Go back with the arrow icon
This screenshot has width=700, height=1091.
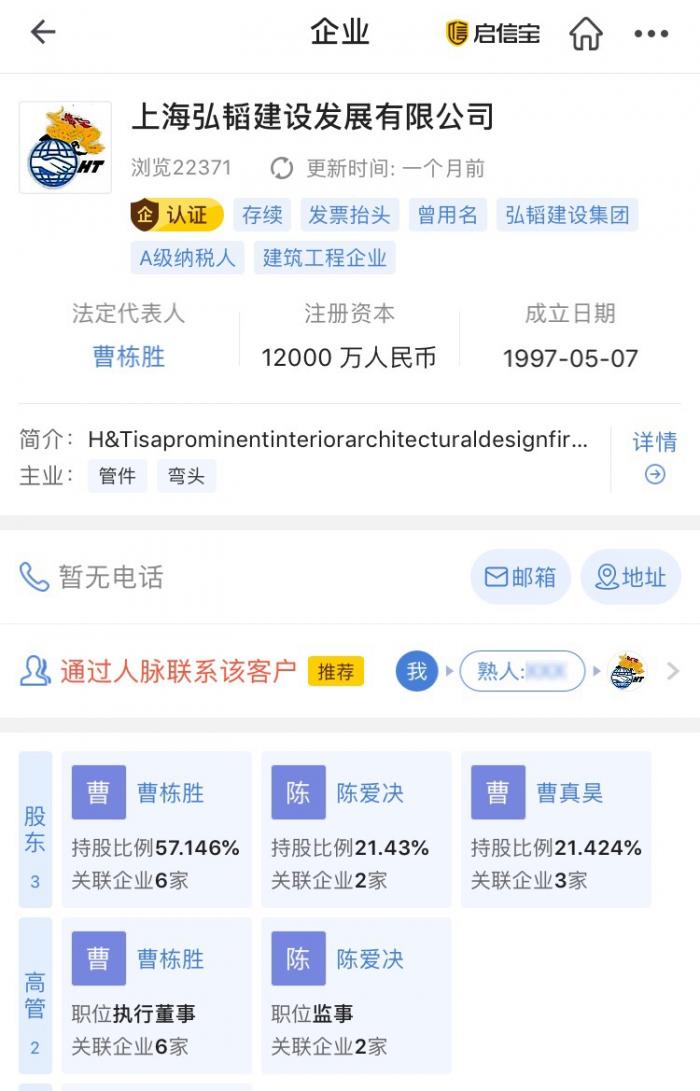[x=43, y=33]
